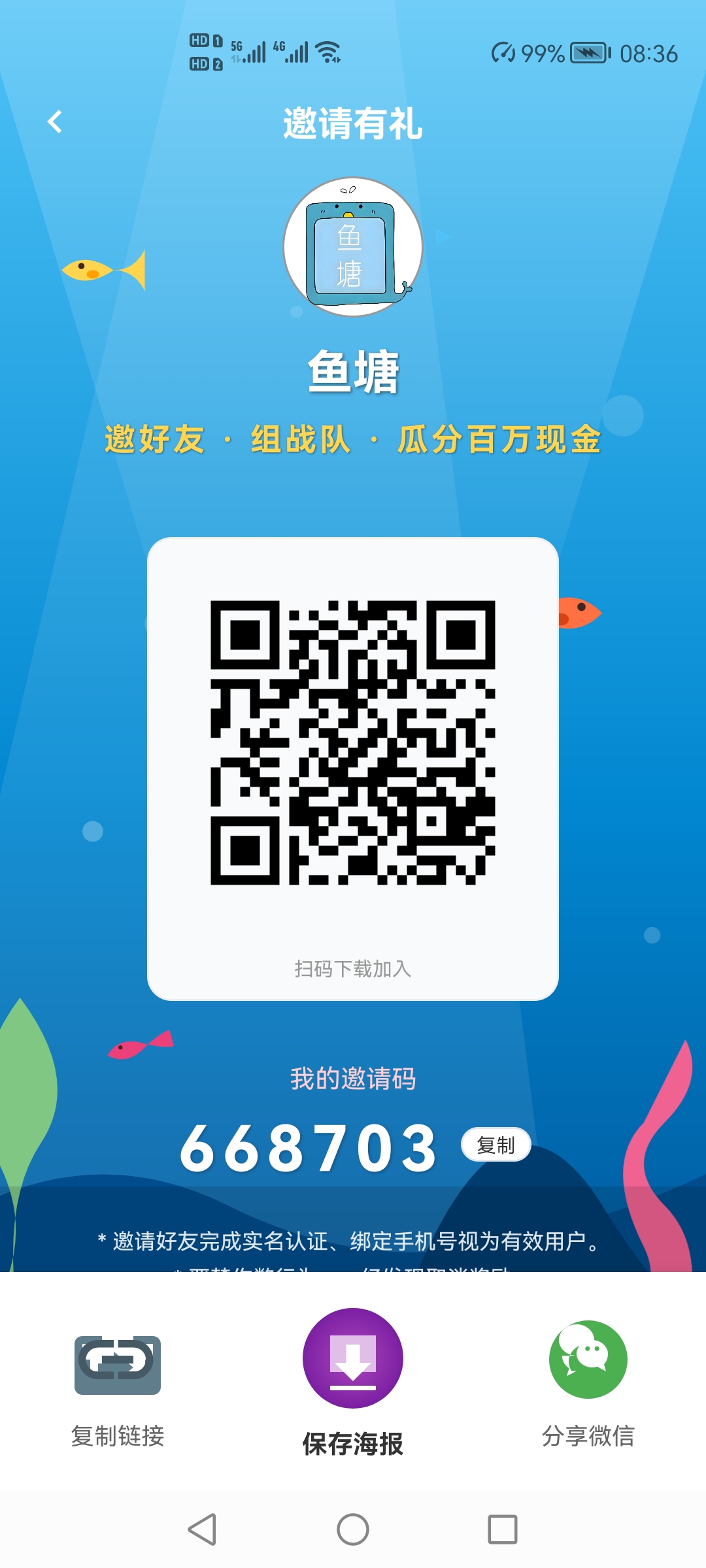Tap the system home button
This screenshot has height=1568, width=706.
353,1529
